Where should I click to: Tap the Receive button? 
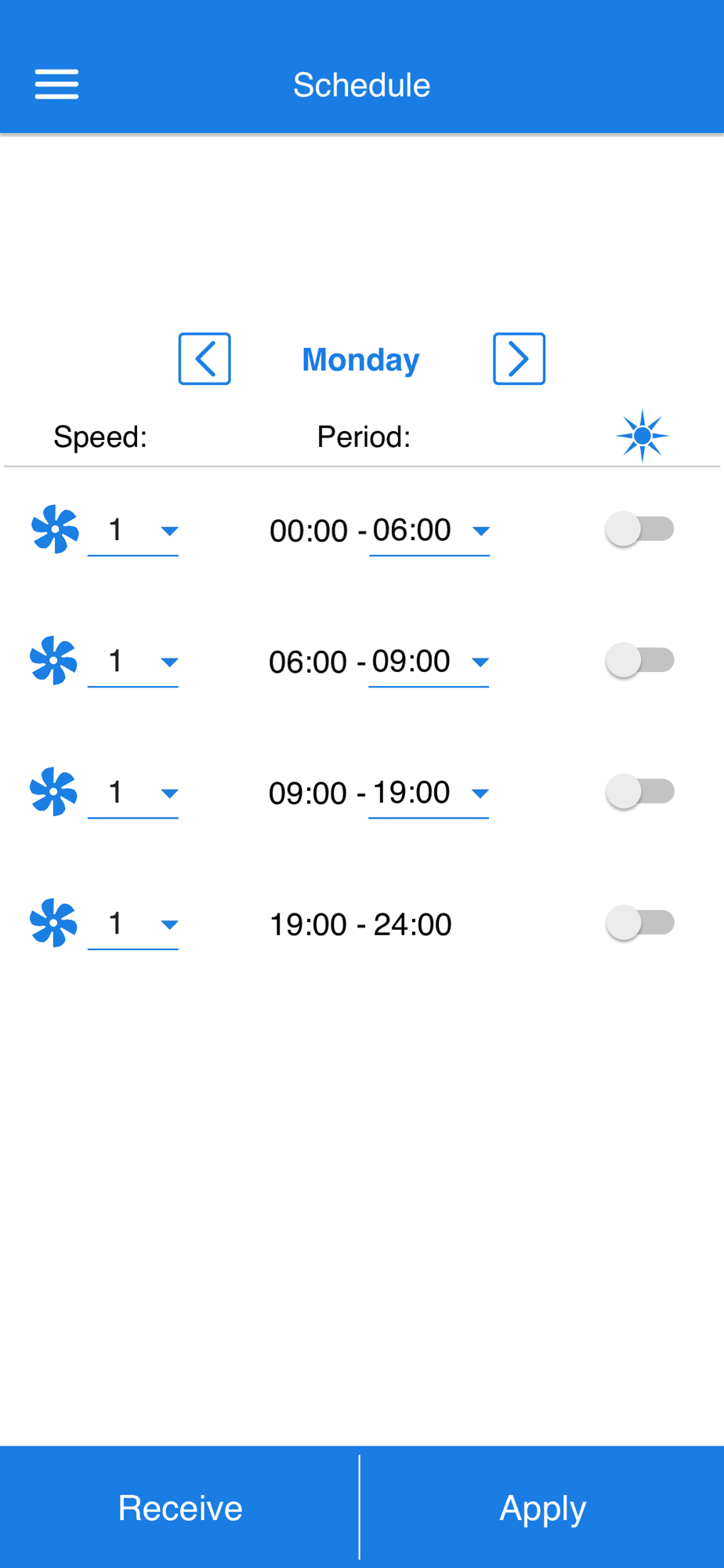[x=179, y=1508]
